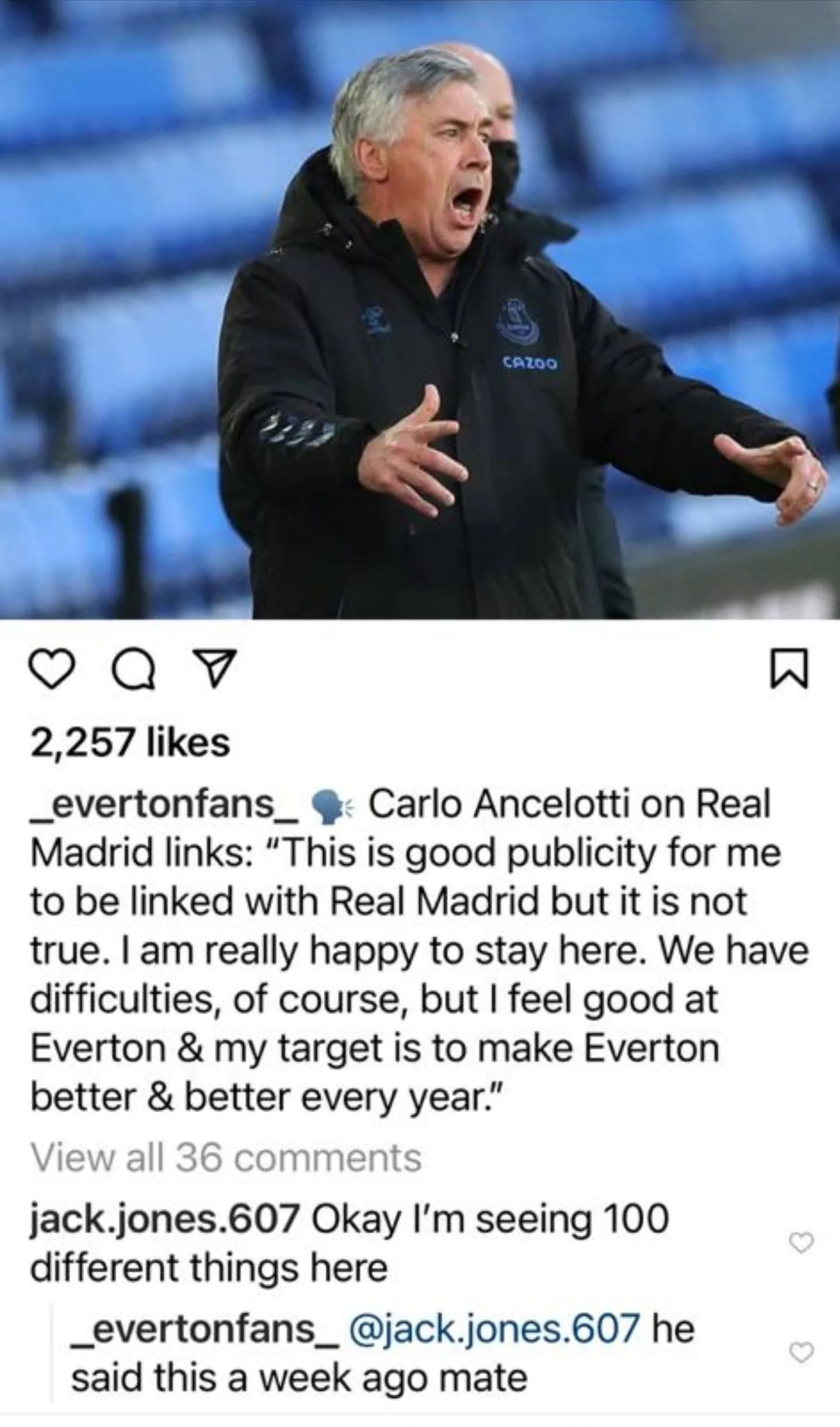This screenshot has height=1427, width=840.
Task: Bookmark this Ancelotti post
Action: (x=791, y=672)
